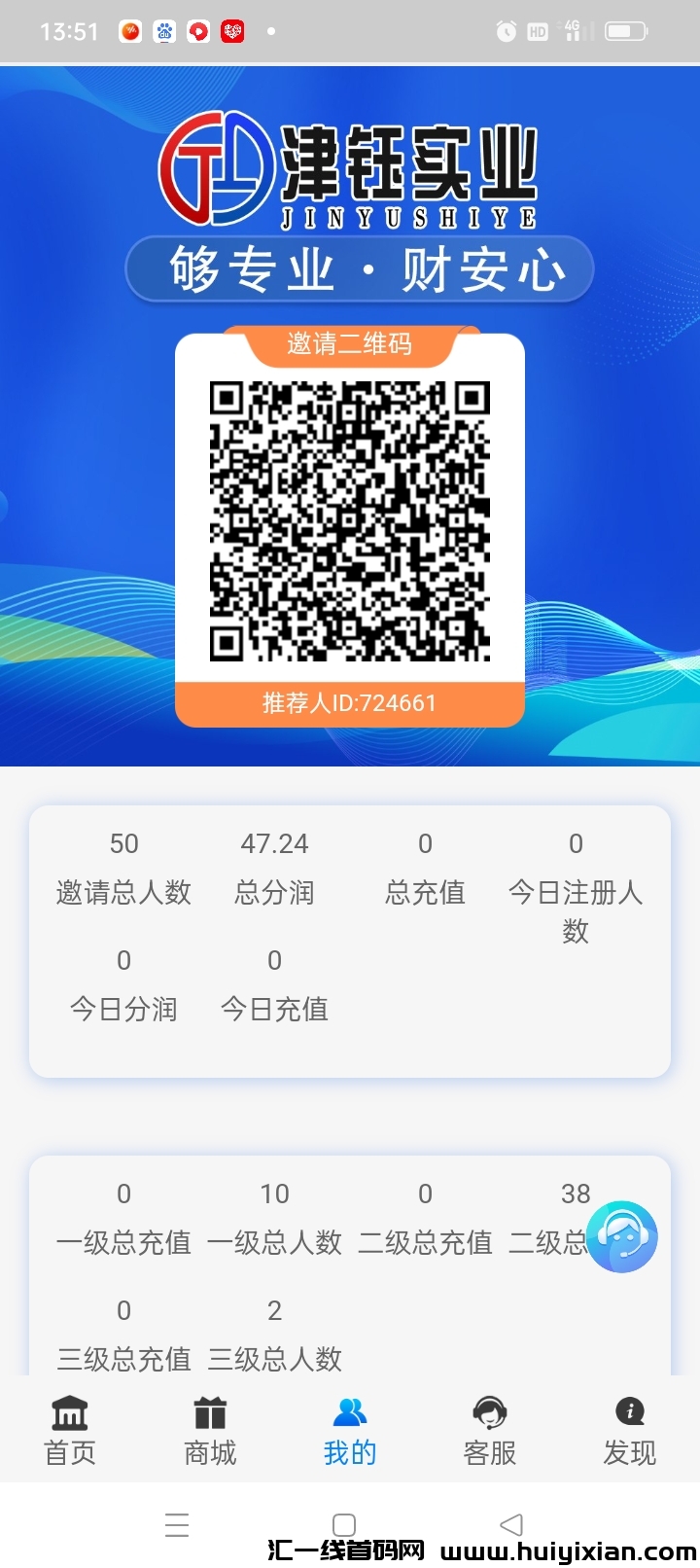
Task: Tap the HD indicator in the status bar
Action: point(538,29)
